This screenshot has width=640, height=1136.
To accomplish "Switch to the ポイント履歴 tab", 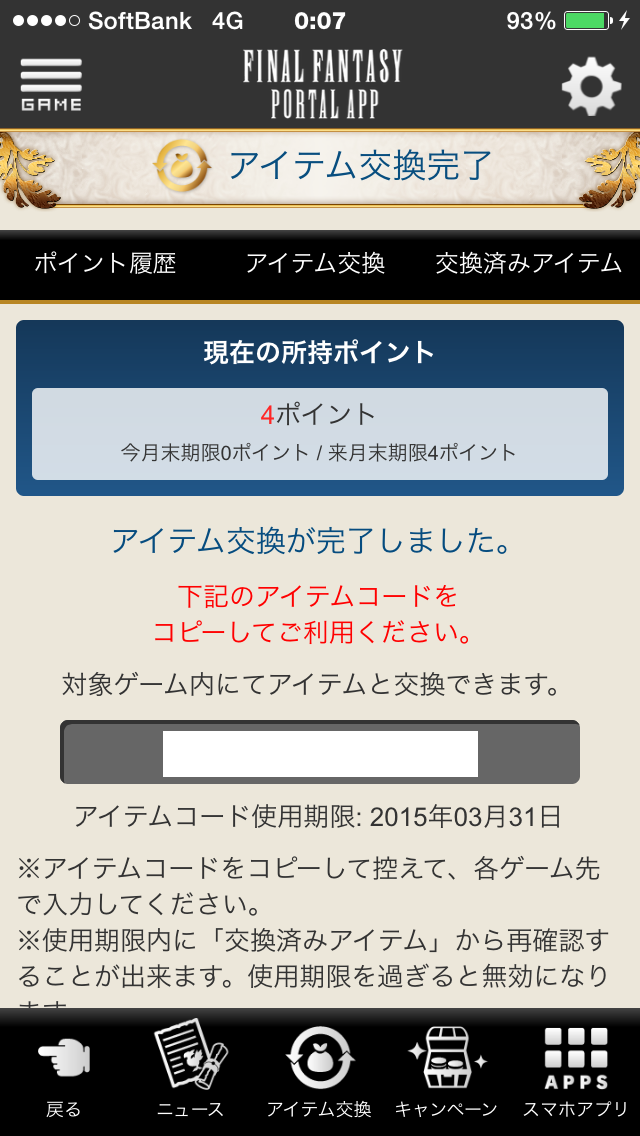I will [105, 264].
